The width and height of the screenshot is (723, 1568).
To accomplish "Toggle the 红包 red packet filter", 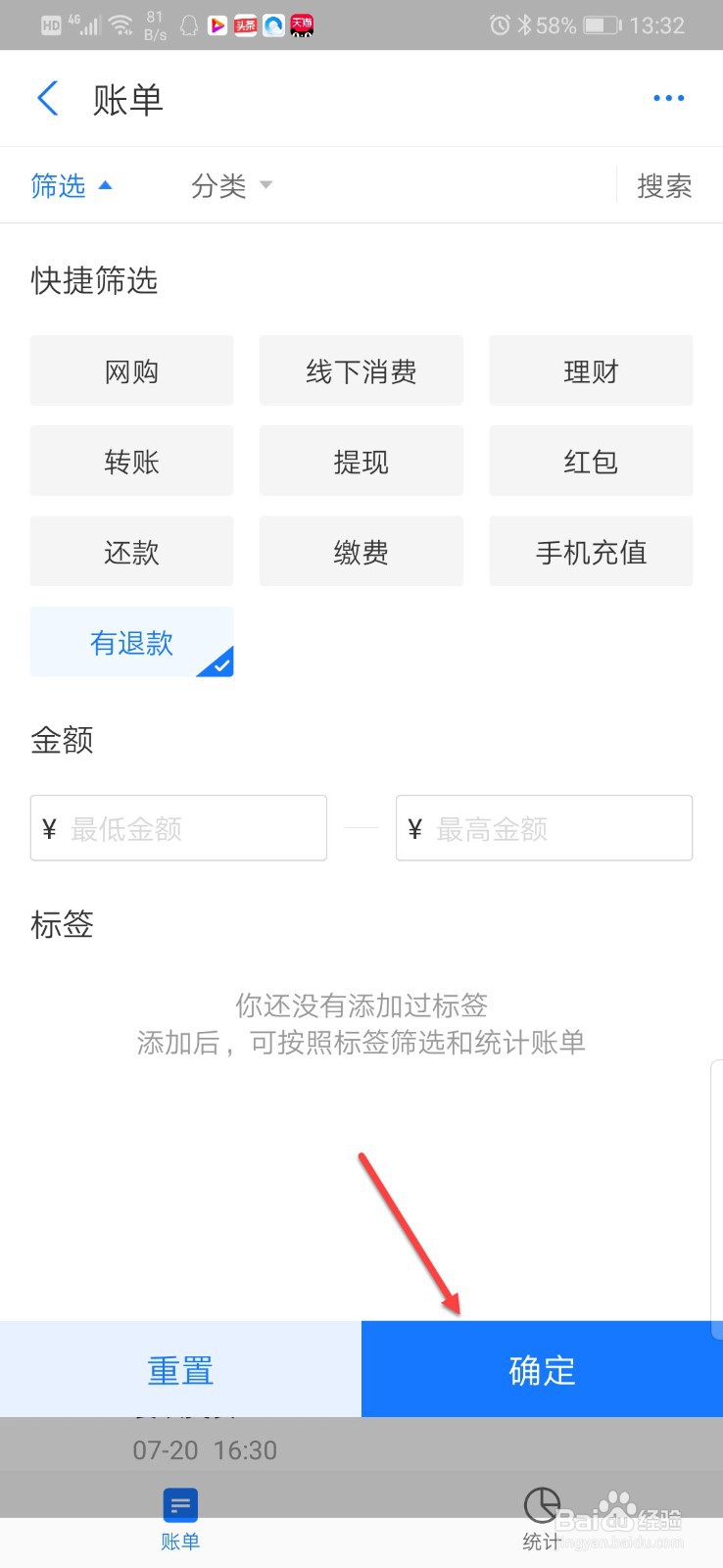I will tap(590, 461).
